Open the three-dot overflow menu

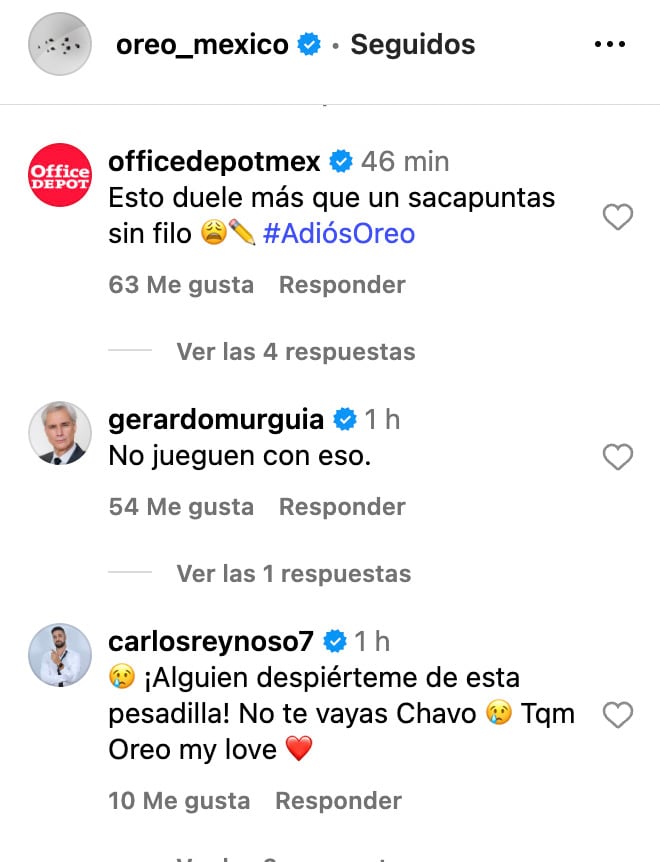tap(609, 45)
